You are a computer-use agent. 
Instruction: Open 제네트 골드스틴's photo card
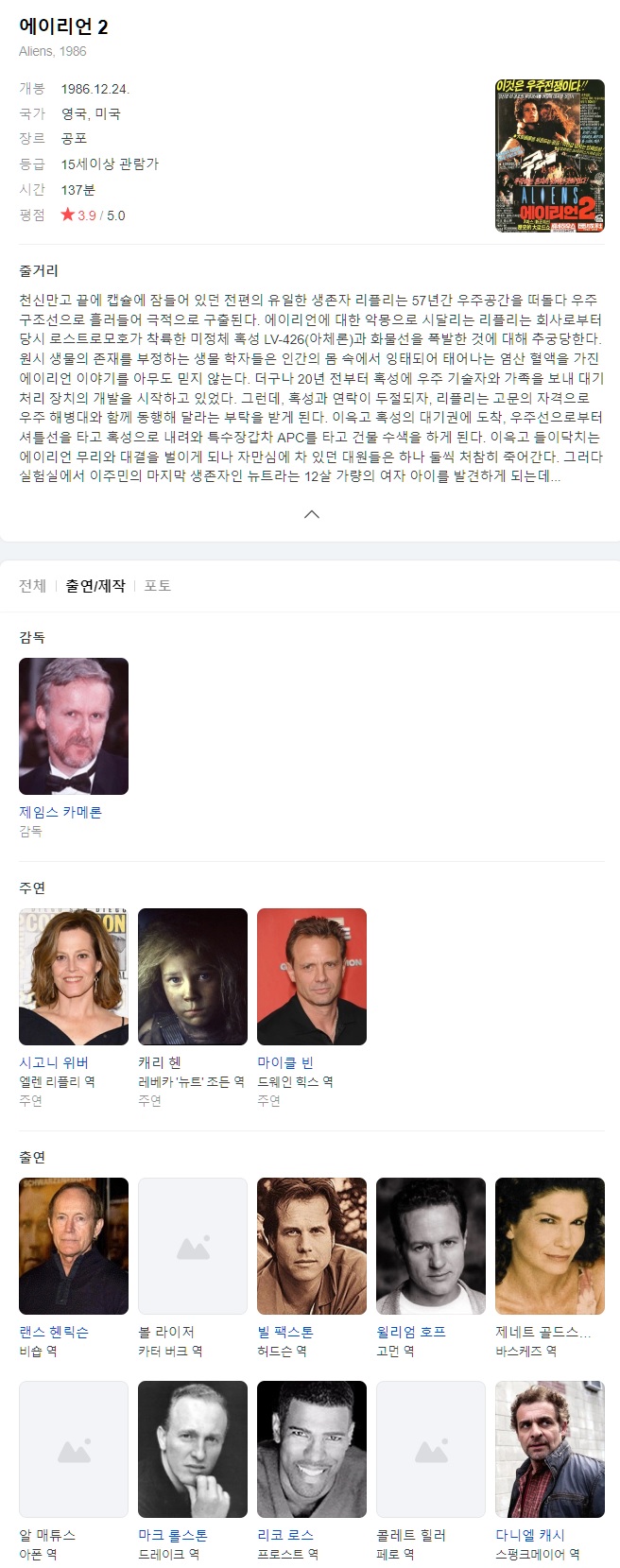549,1245
